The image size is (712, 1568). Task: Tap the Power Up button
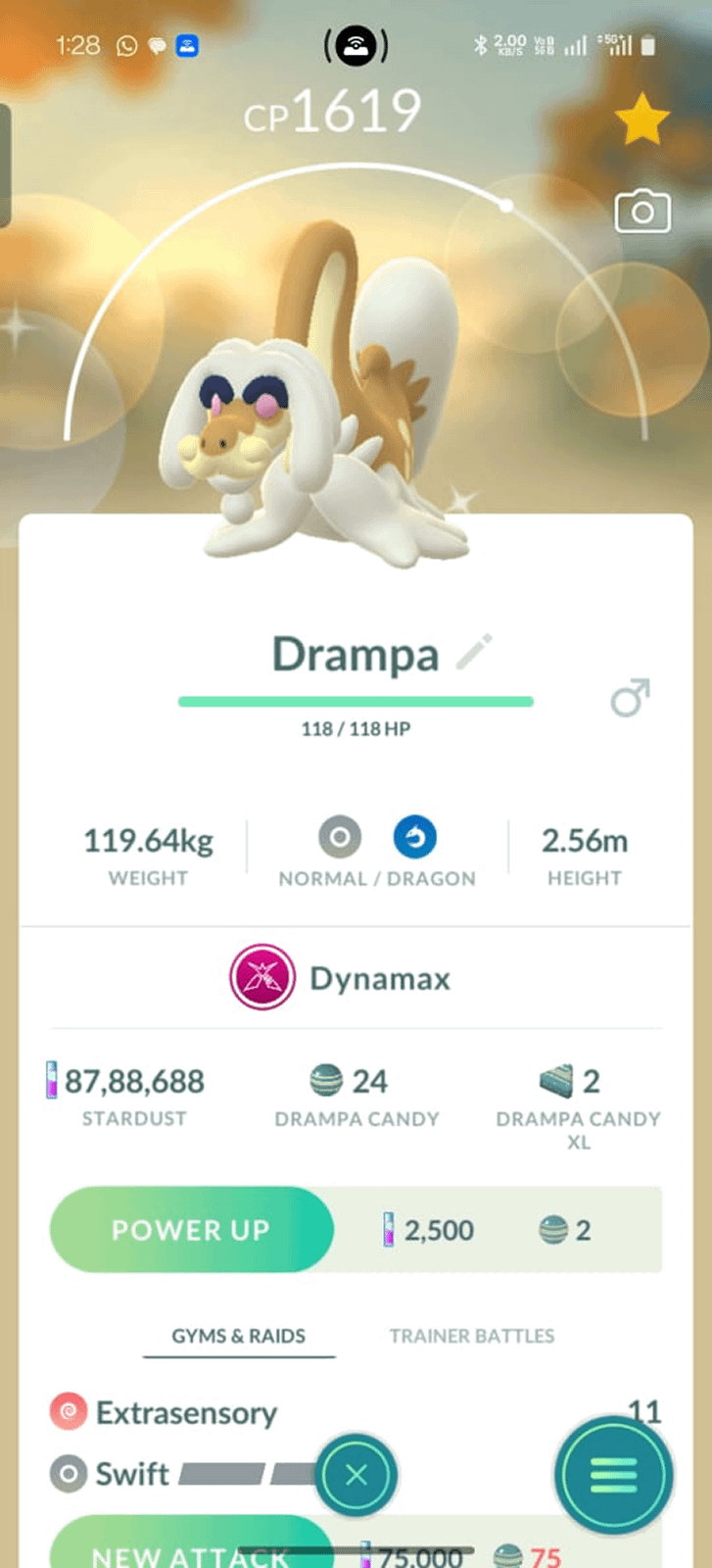tap(192, 1230)
